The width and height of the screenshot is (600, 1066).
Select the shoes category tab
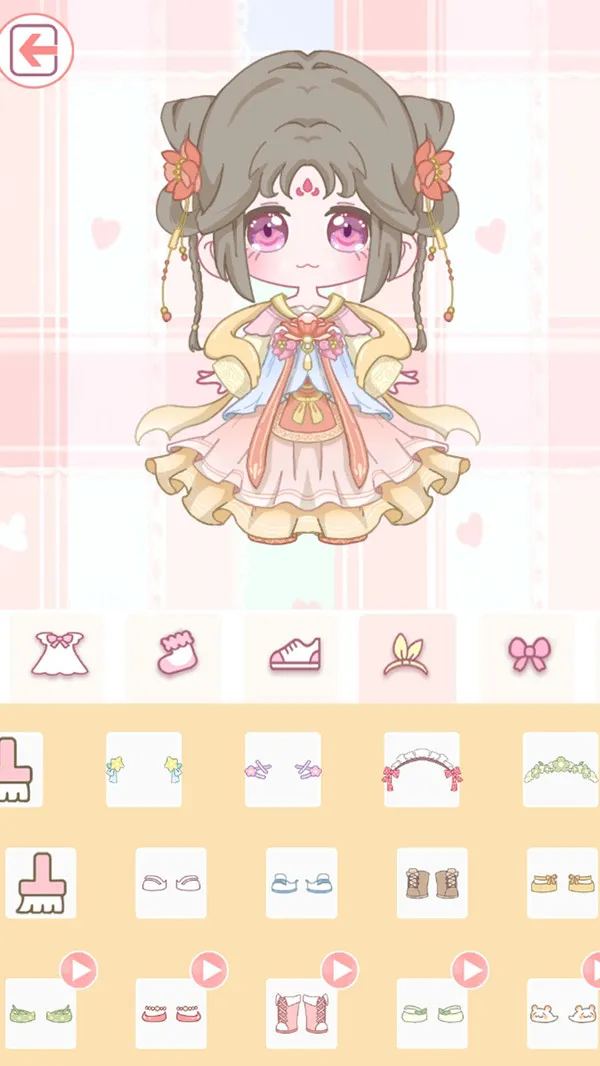(294, 655)
